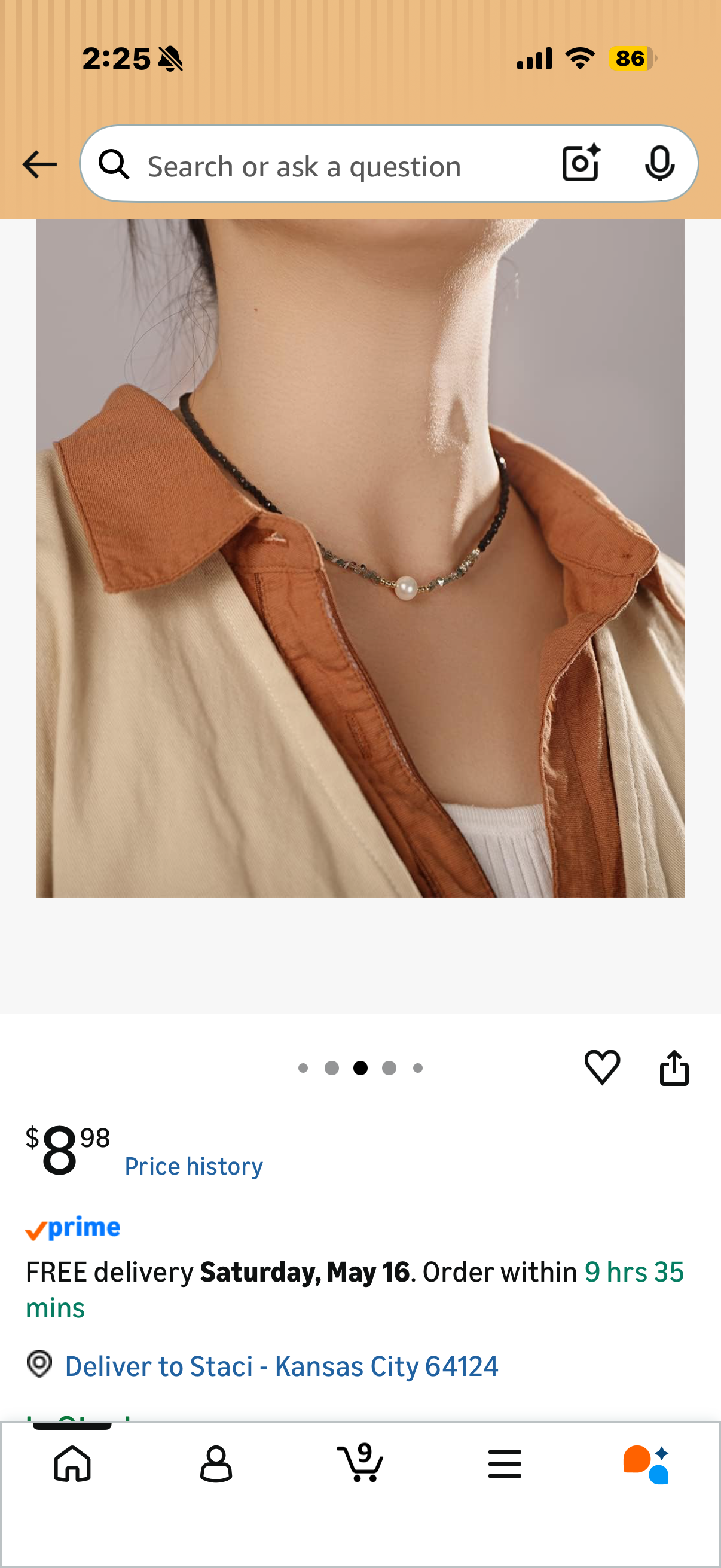Share this product

pyautogui.click(x=674, y=1067)
